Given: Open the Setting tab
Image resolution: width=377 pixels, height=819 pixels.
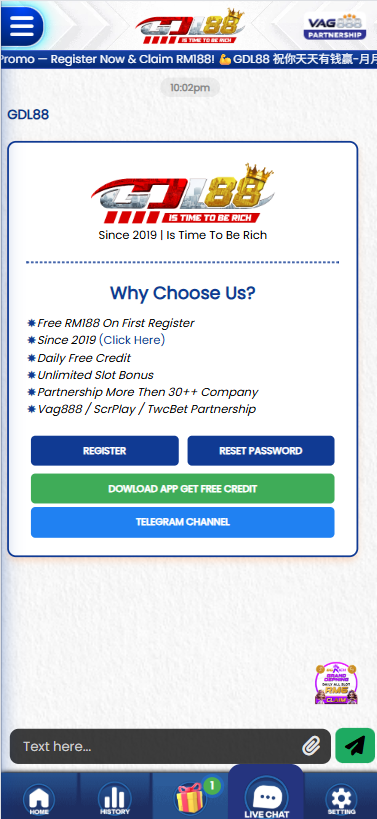Looking at the screenshot, I should pos(341,800).
